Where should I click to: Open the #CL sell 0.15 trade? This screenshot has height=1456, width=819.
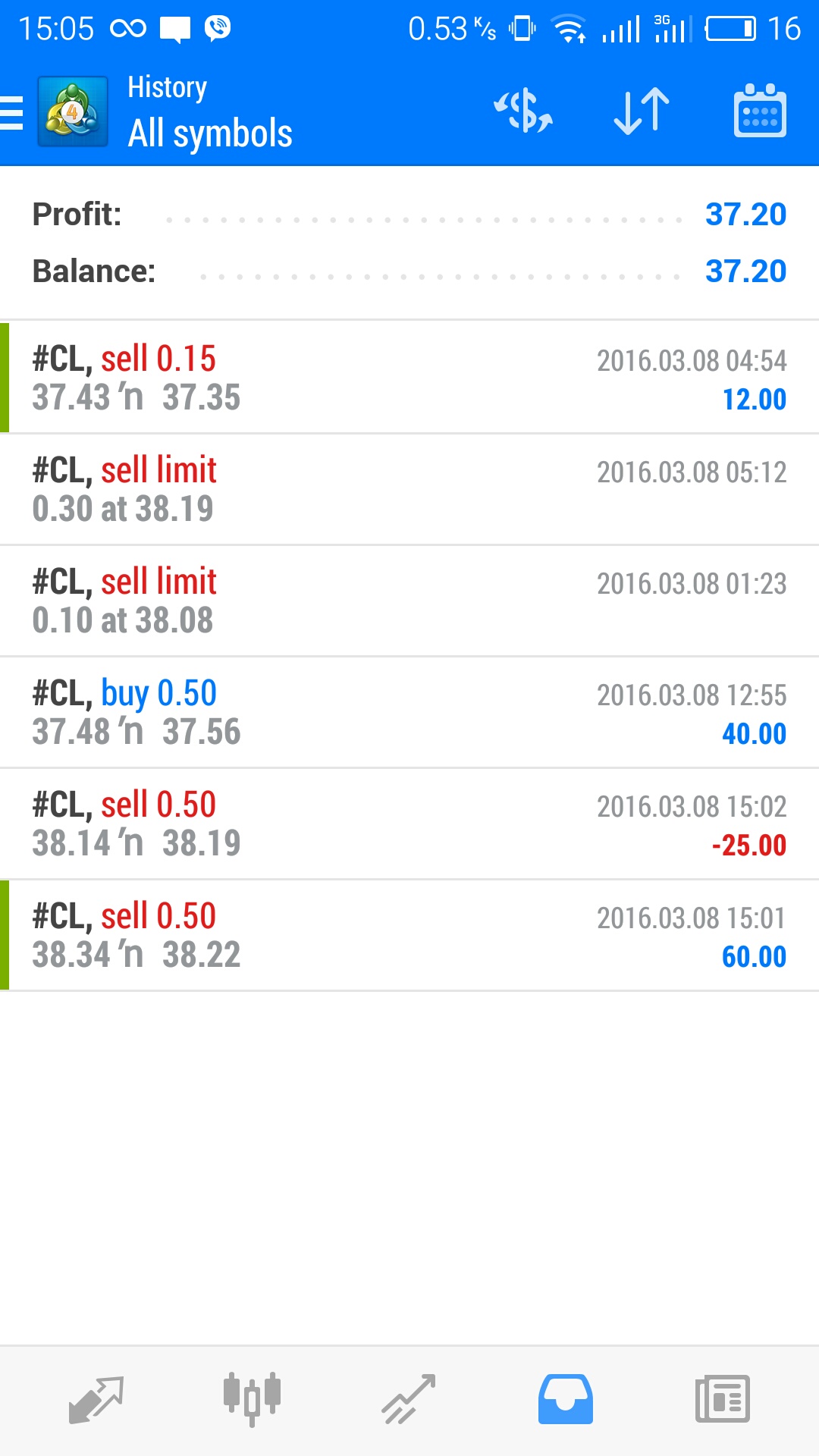coord(409,377)
